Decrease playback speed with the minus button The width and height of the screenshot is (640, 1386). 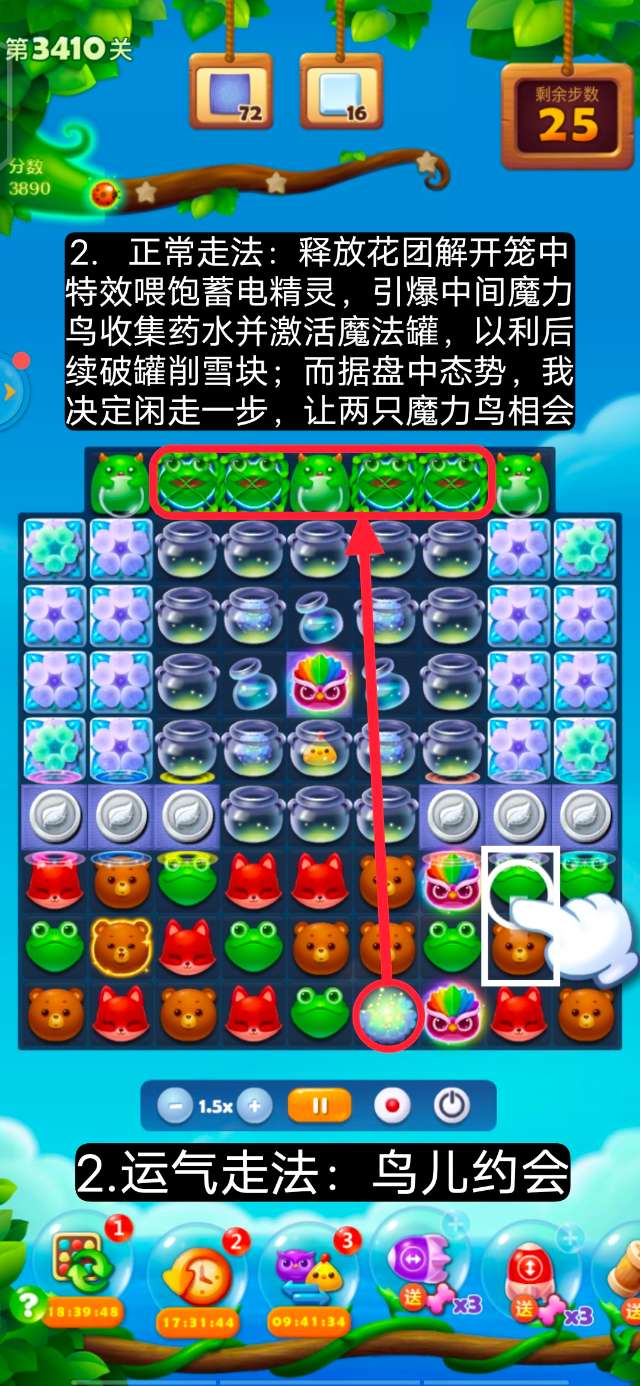tap(175, 1106)
